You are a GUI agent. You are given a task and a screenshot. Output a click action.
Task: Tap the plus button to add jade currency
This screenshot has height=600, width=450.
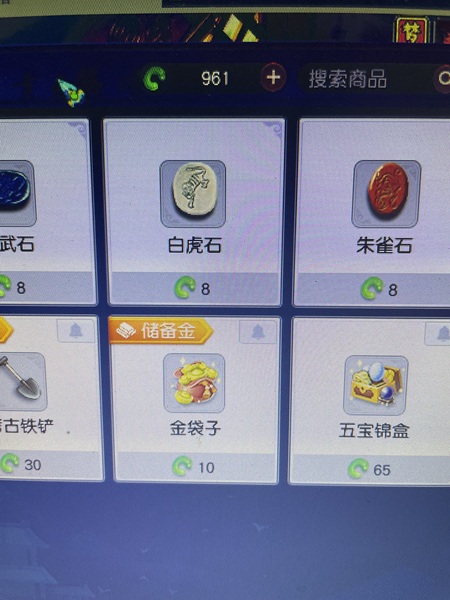(x=273, y=77)
